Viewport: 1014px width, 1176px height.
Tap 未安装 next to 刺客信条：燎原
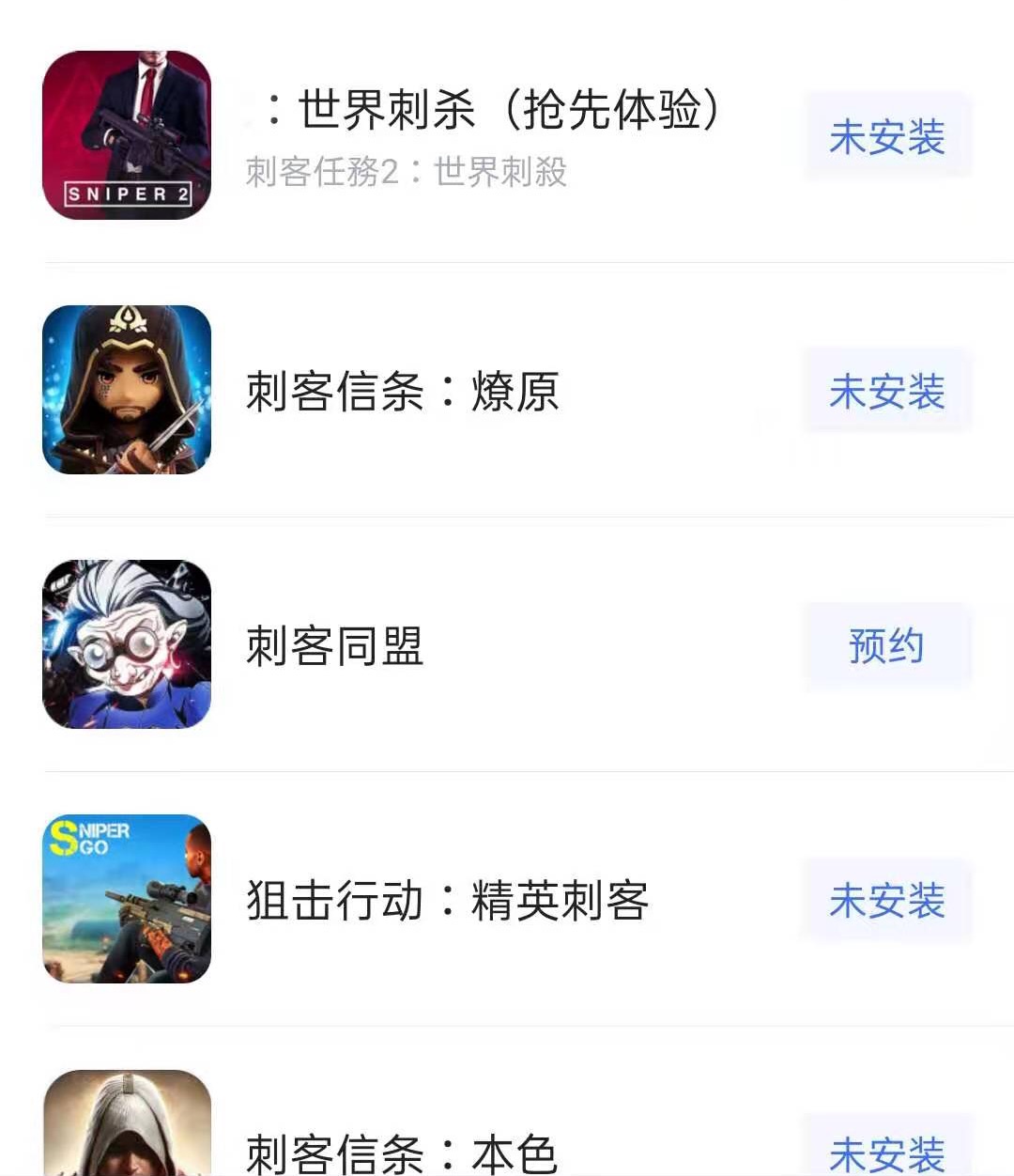[x=886, y=392]
